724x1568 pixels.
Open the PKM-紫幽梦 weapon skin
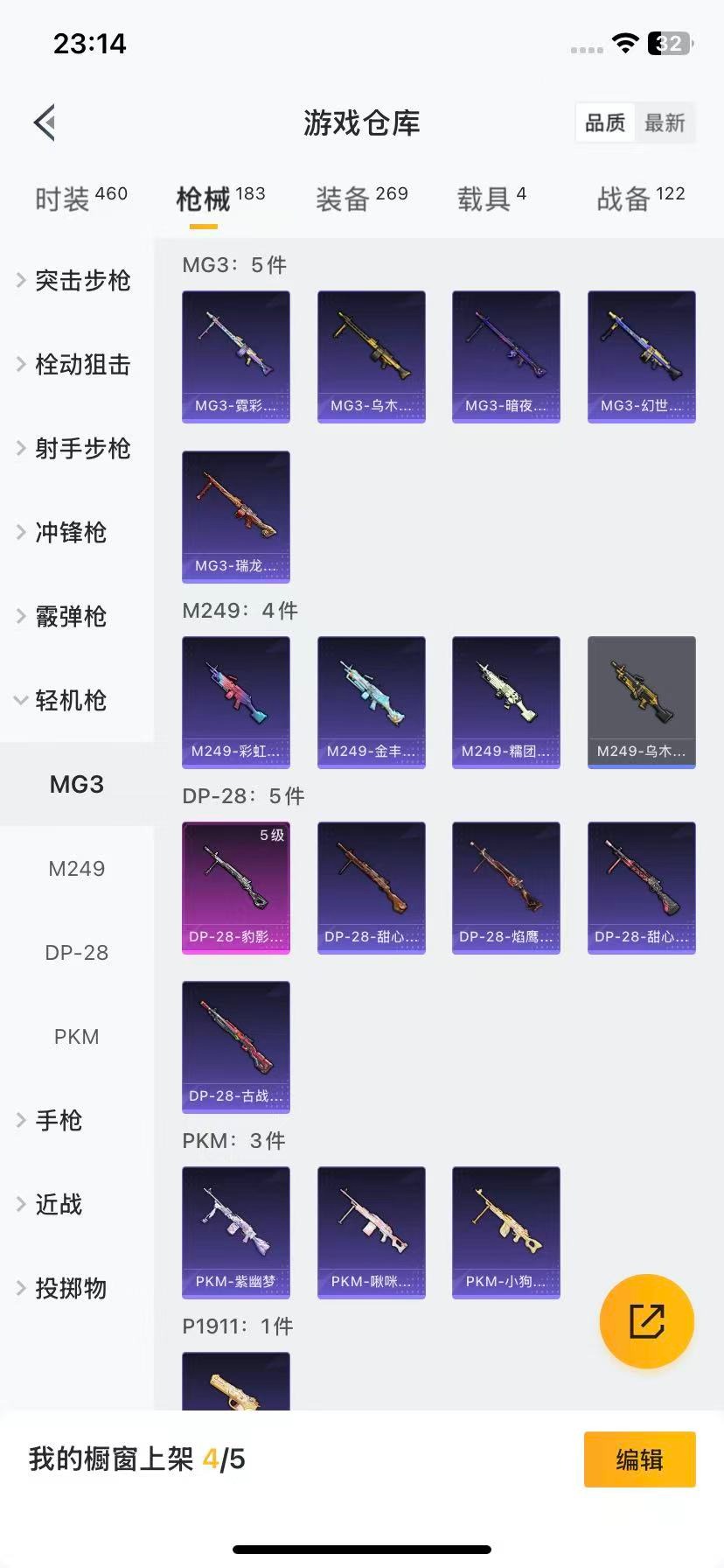click(235, 1232)
